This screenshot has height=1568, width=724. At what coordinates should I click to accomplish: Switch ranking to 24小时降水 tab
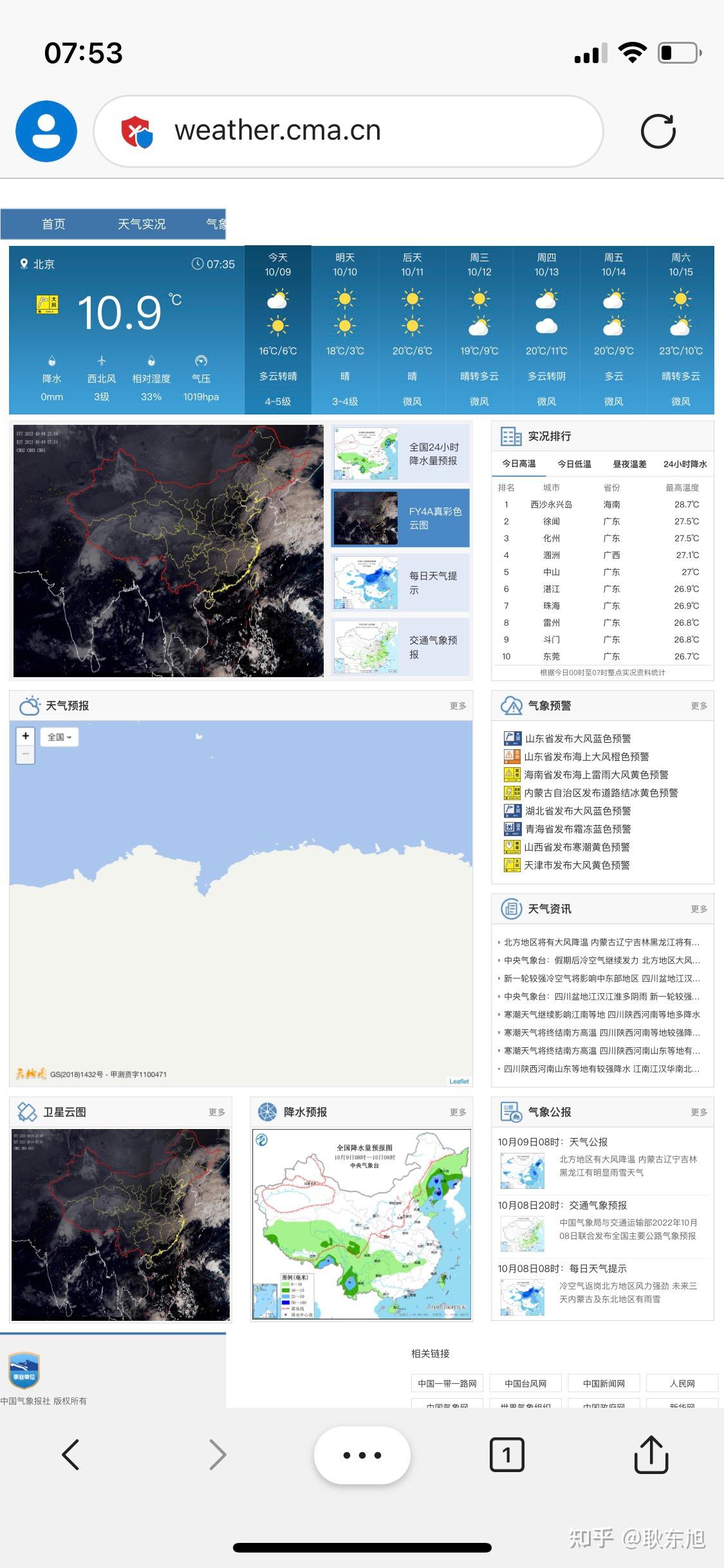pyautogui.click(x=685, y=464)
